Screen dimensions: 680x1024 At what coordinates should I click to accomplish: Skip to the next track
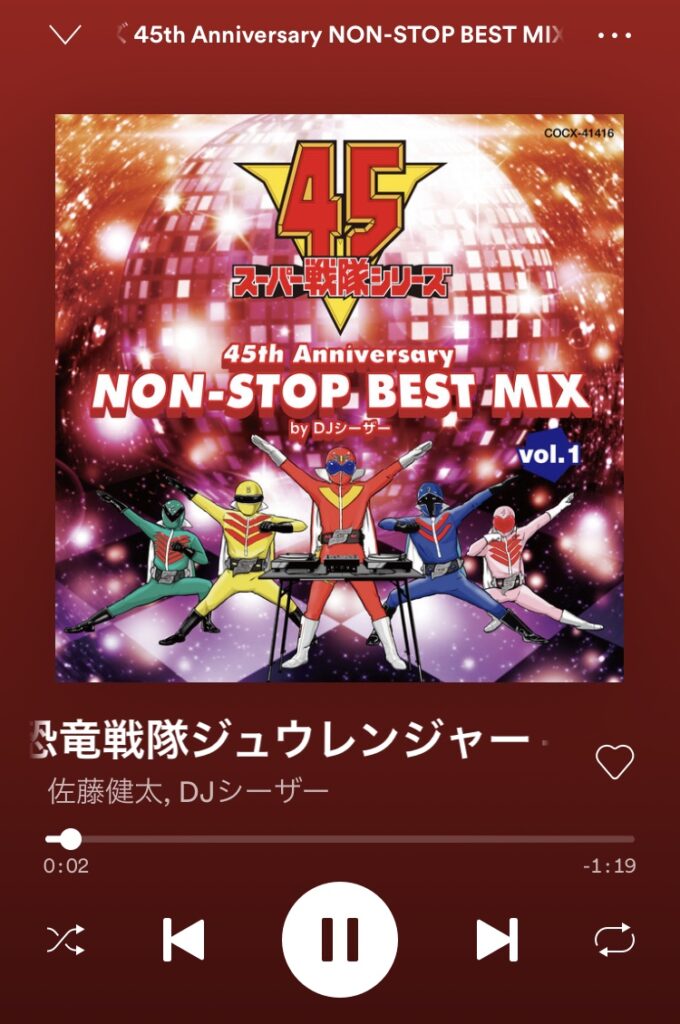tap(496, 940)
